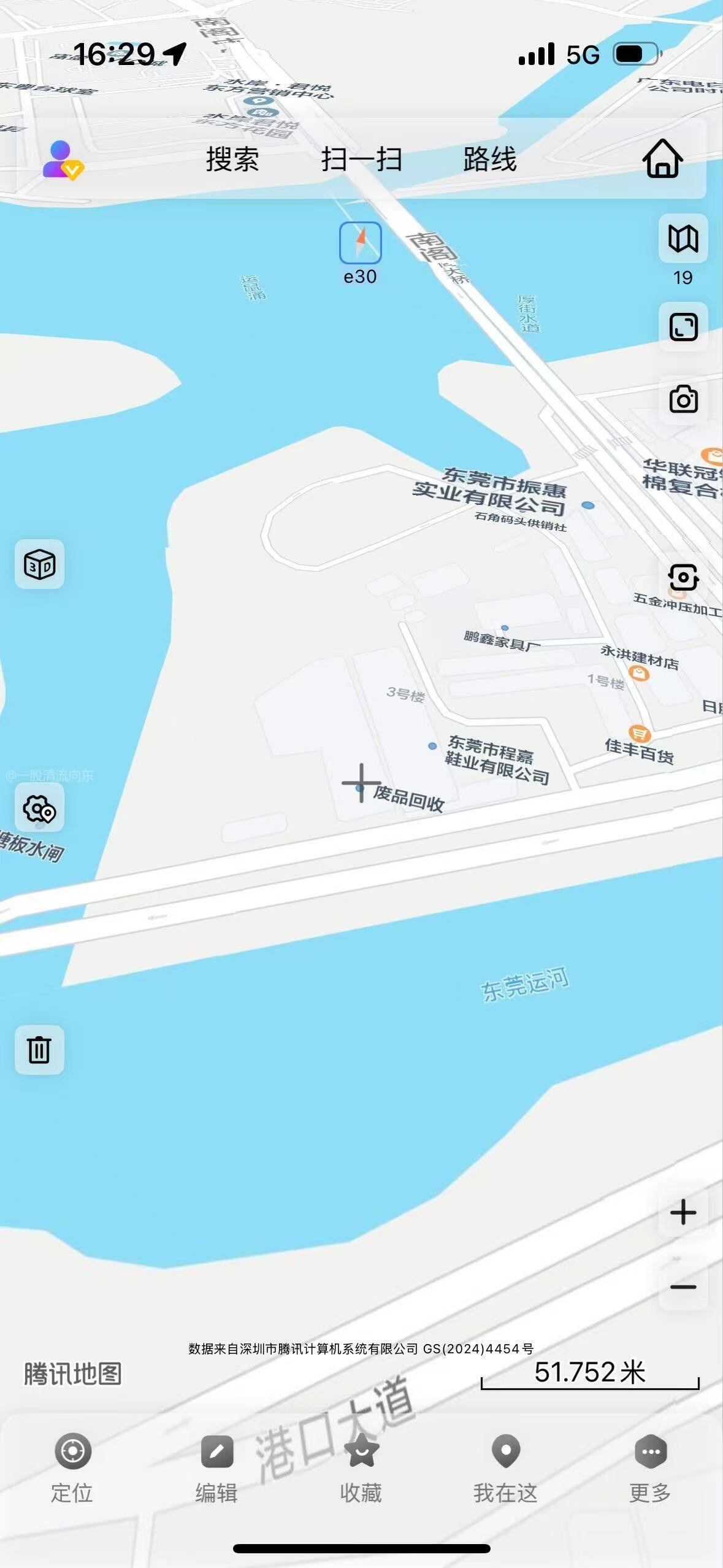
Task: Tap the compass to reset orientation
Action: point(361,244)
